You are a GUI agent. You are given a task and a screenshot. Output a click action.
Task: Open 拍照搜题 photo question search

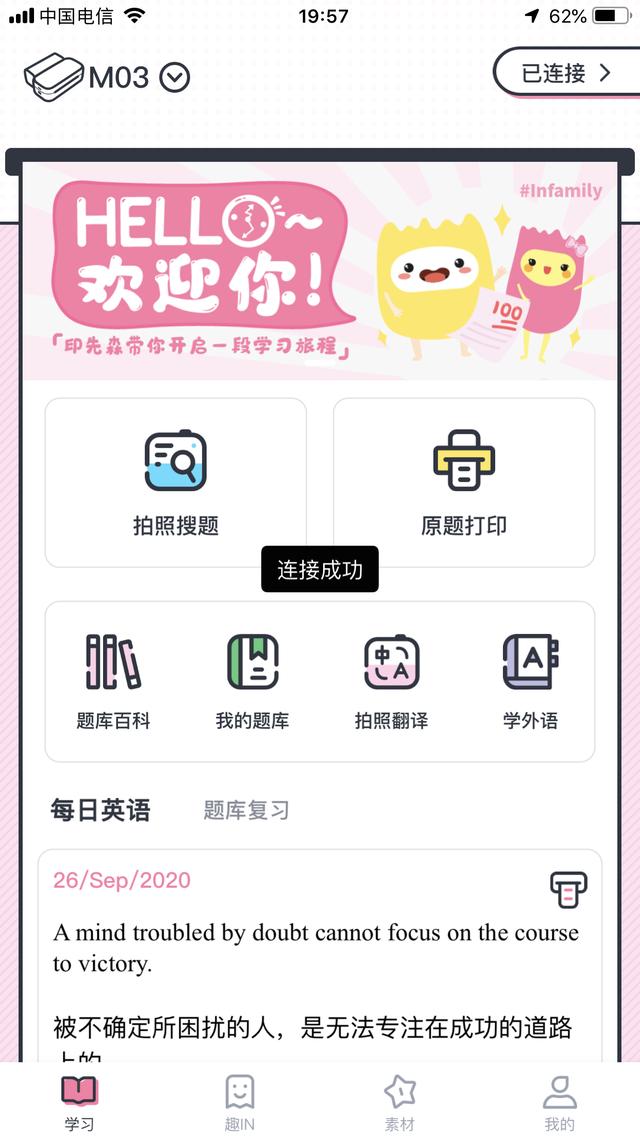[176, 482]
